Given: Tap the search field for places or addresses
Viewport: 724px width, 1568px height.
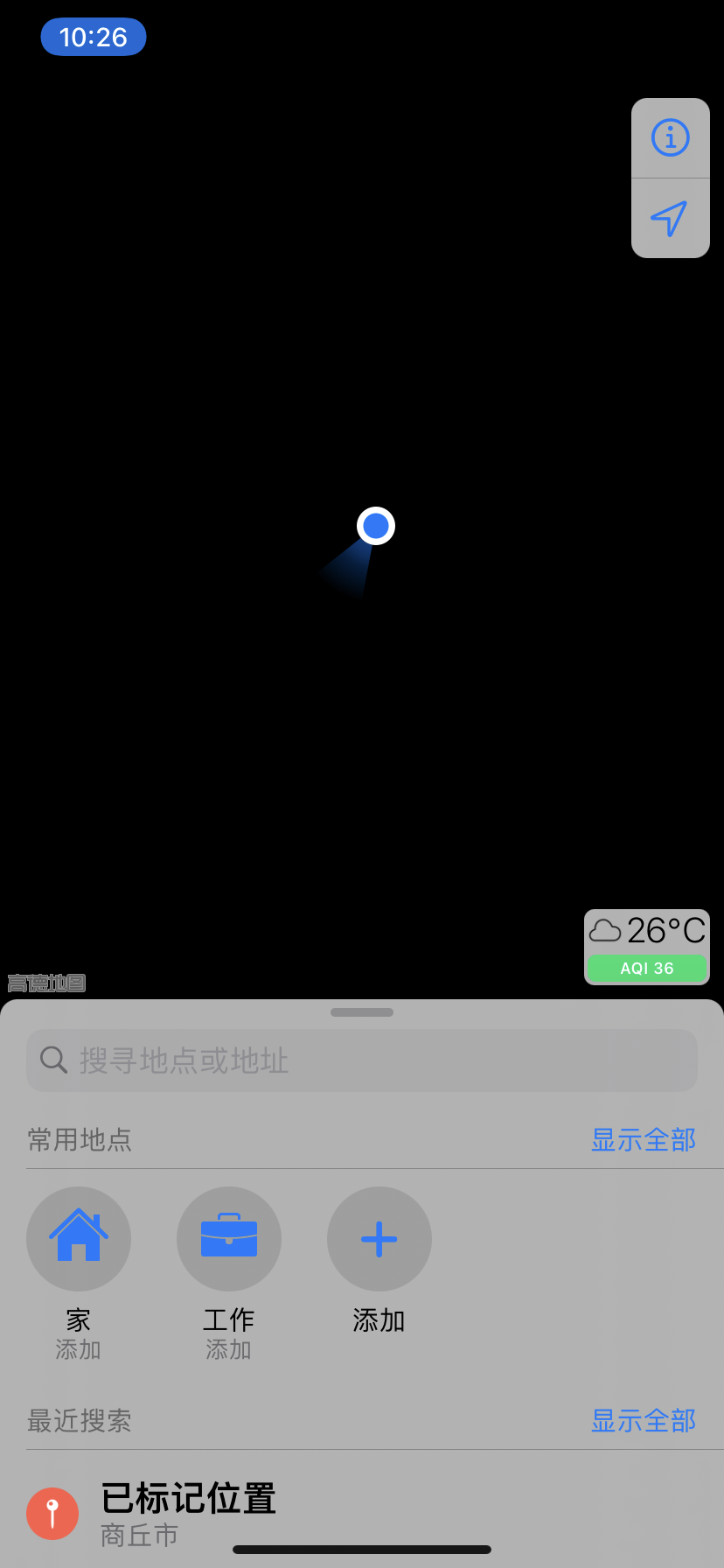Looking at the screenshot, I should coord(362,1060).
